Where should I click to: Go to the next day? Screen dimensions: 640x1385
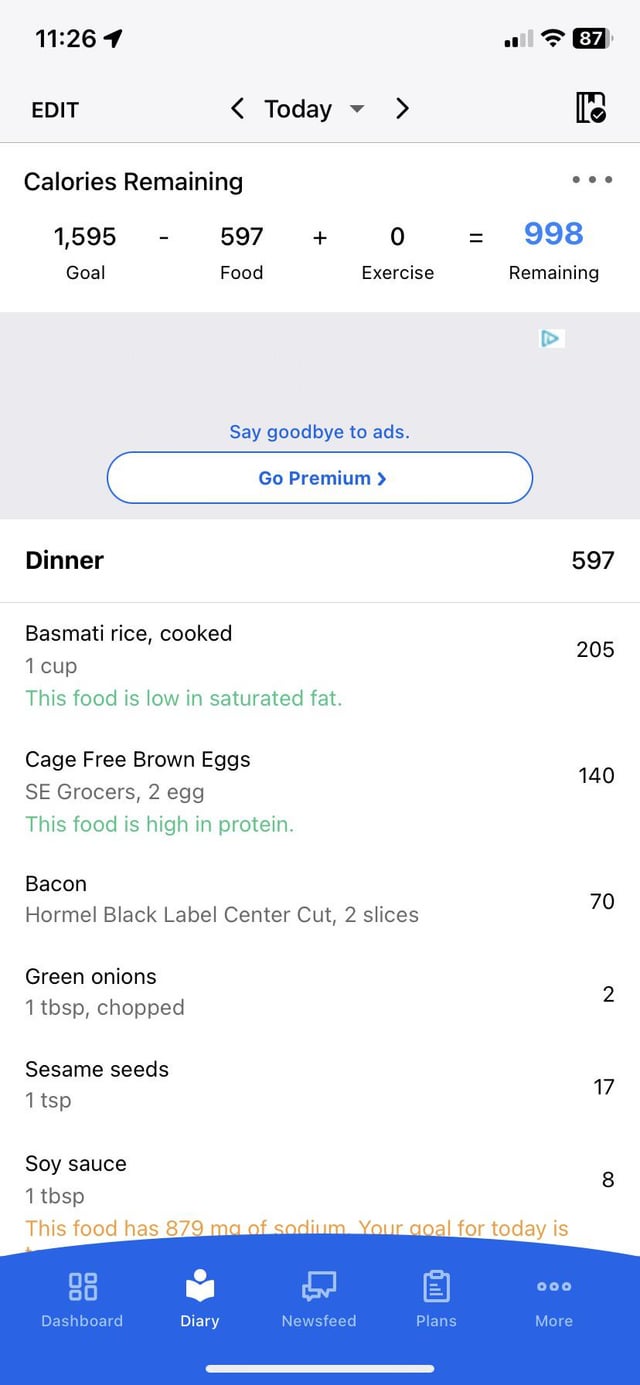tap(402, 108)
